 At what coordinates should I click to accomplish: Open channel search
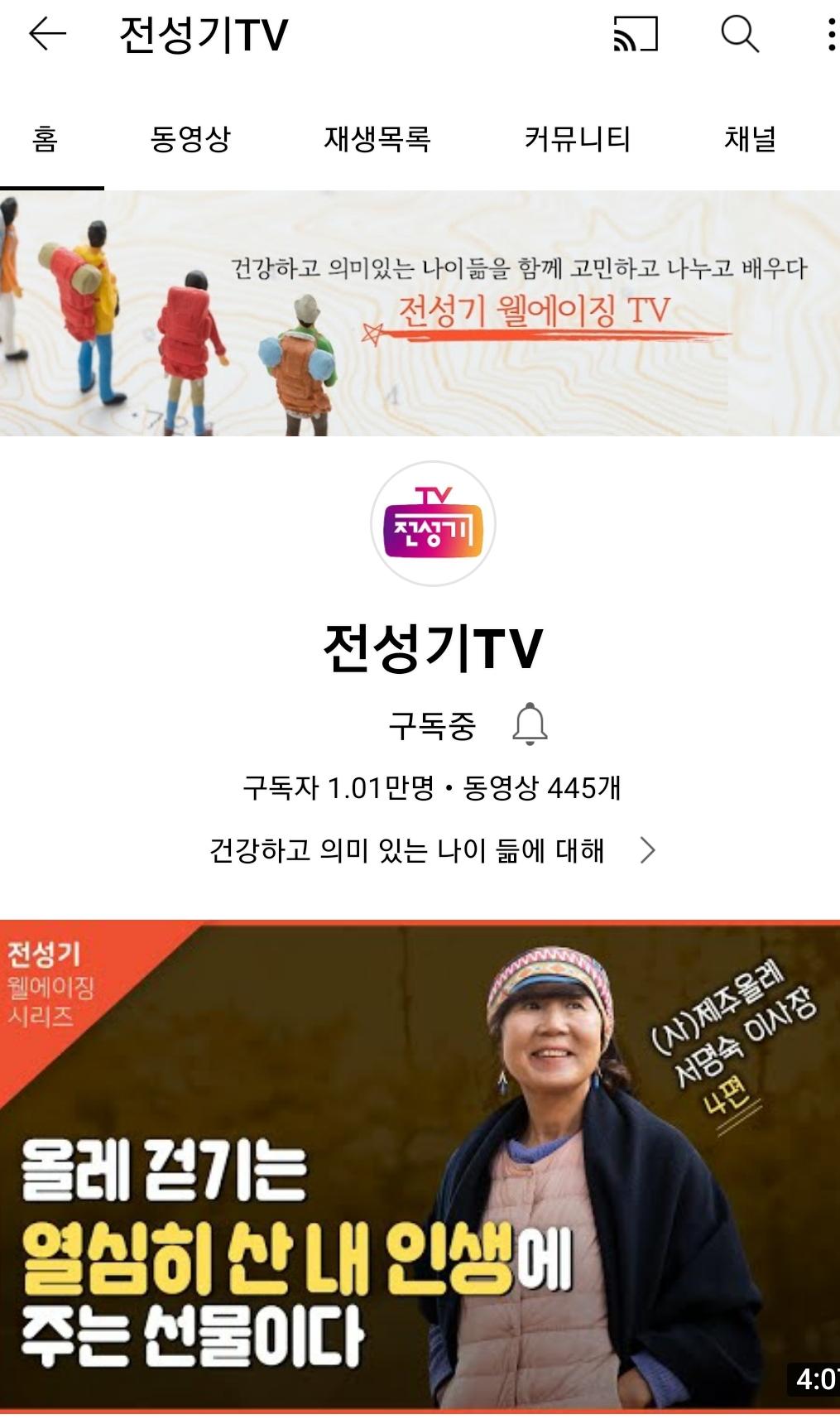coord(739,35)
